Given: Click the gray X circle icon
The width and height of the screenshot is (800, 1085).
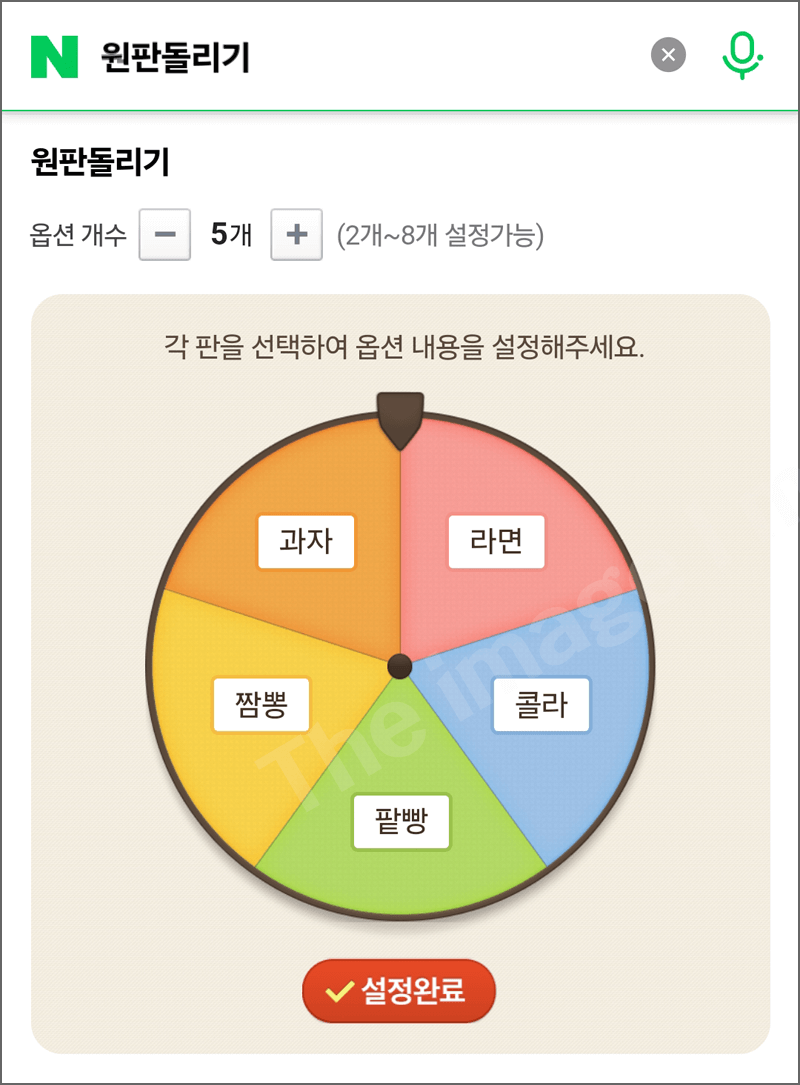Looking at the screenshot, I should (x=668, y=55).
